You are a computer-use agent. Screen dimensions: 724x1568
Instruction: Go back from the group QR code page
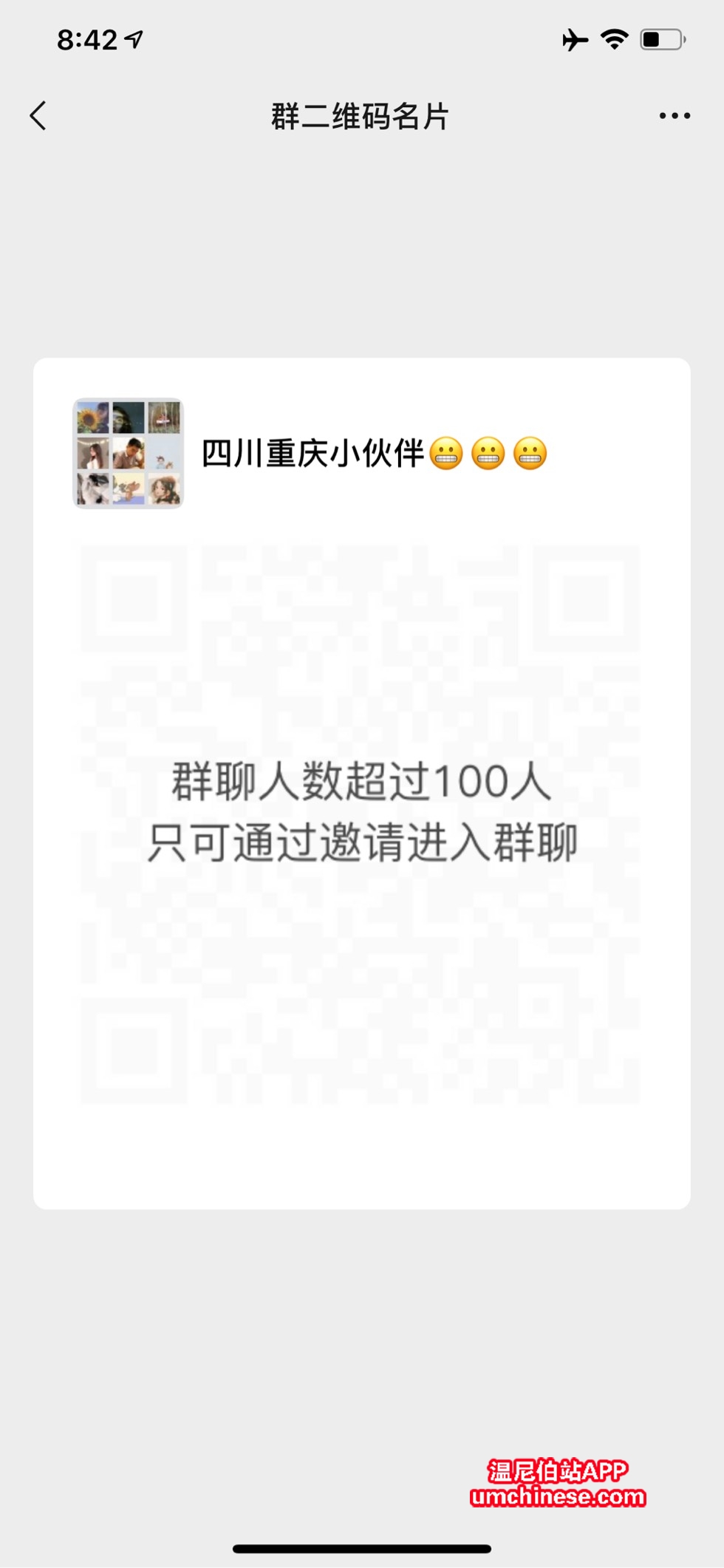tap(38, 116)
